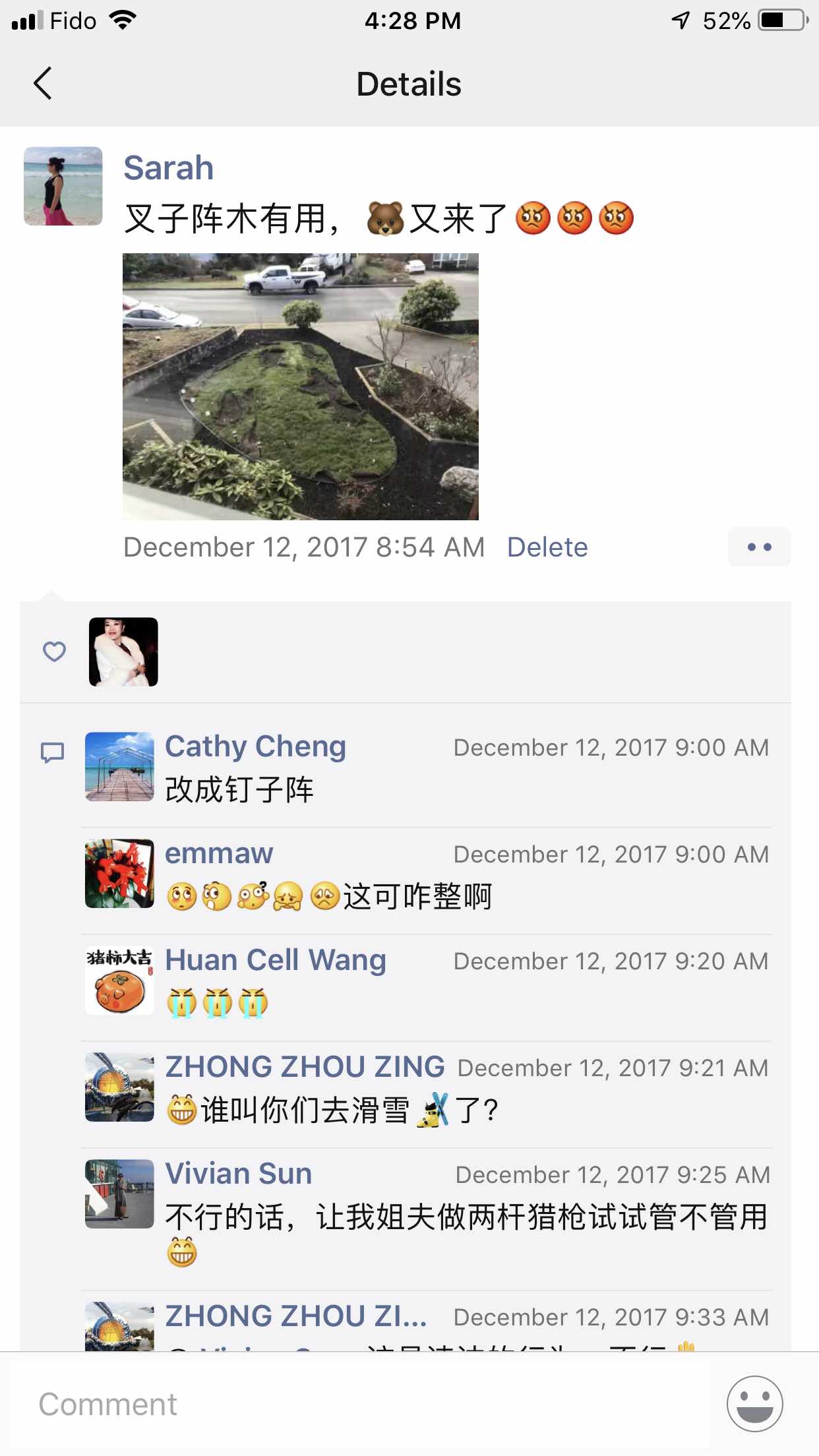819x1456 pixels.
Task: Go back from the Details screen
Action: 43,84
